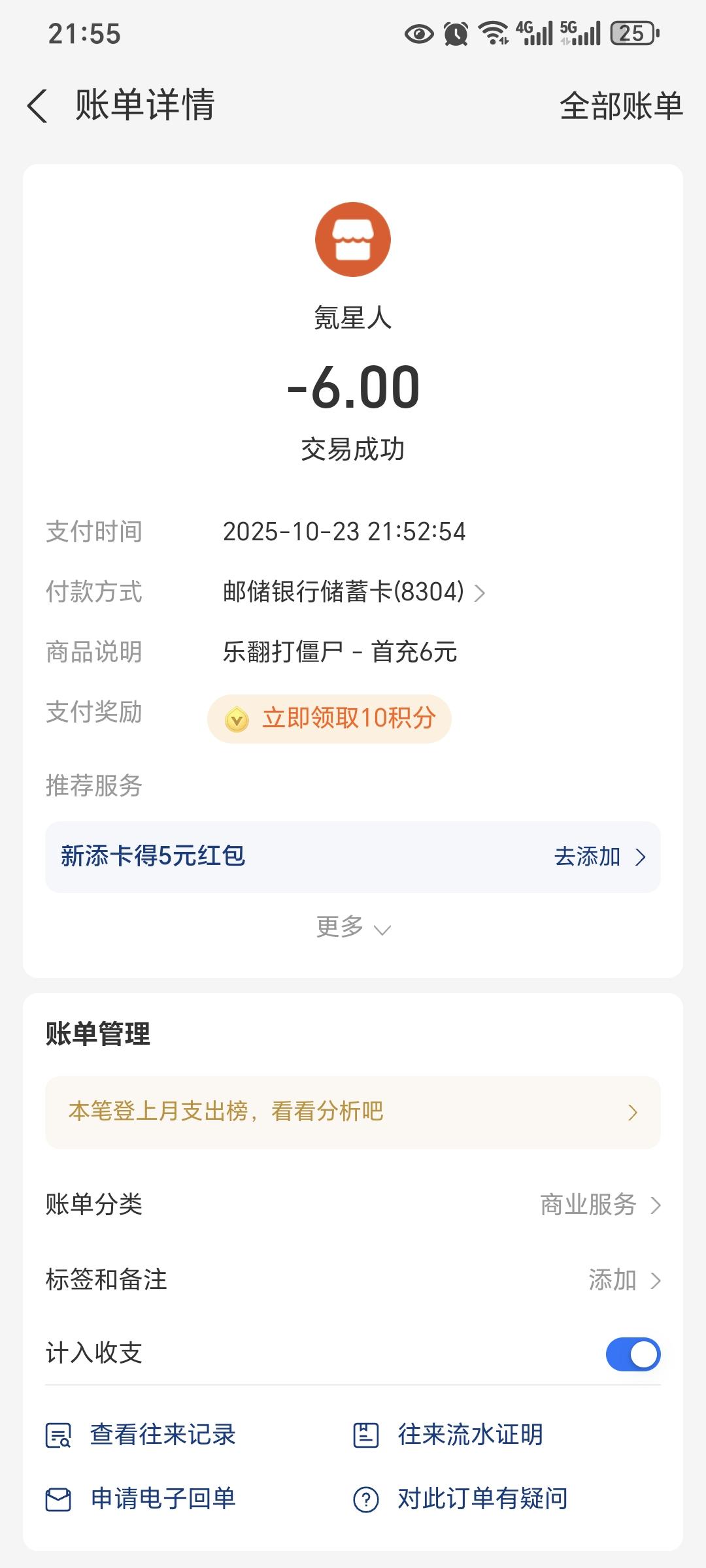Screen dimensions: 706x1568
Task: Open payment method 邮储银行储蓄卡(8304)
Action: (x=354, y=592)
